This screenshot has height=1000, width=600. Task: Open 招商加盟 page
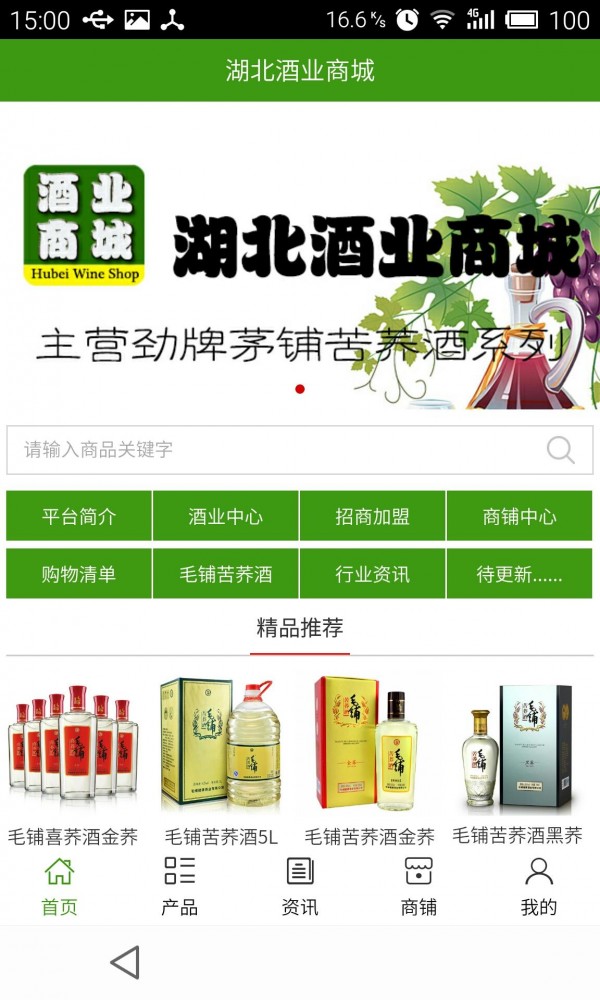pyautogui.click(x=372, y=516)
